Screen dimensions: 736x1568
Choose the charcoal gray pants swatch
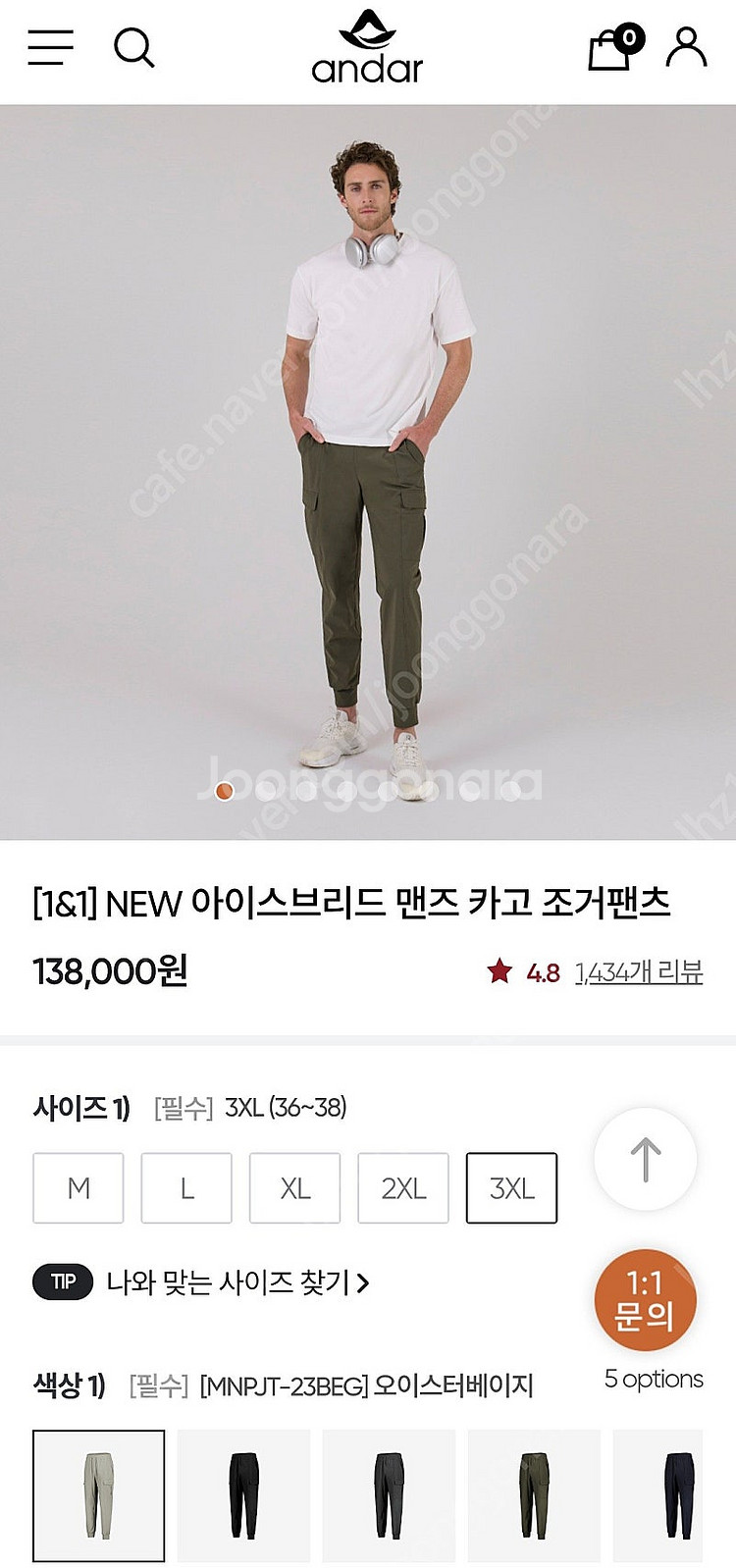click(x=389, y=1495)
